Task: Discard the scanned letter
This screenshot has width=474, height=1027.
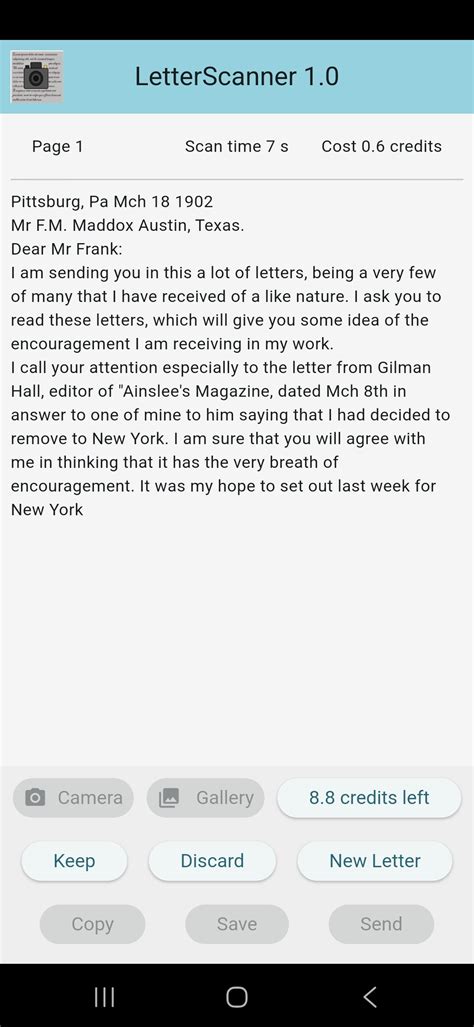Action: (212, 861)
